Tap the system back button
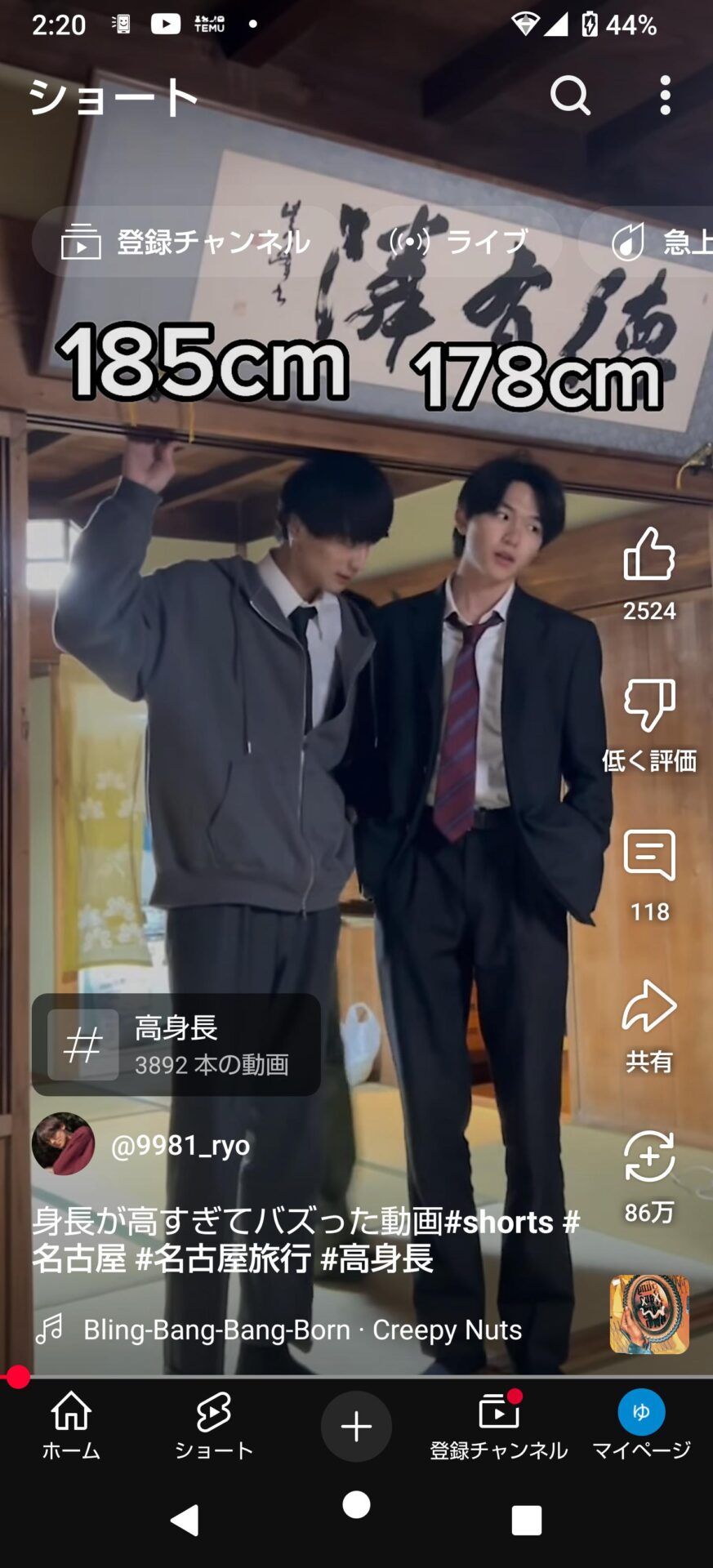The width and height of the screenshot is (713, 1568). [x=185, y=1521]
